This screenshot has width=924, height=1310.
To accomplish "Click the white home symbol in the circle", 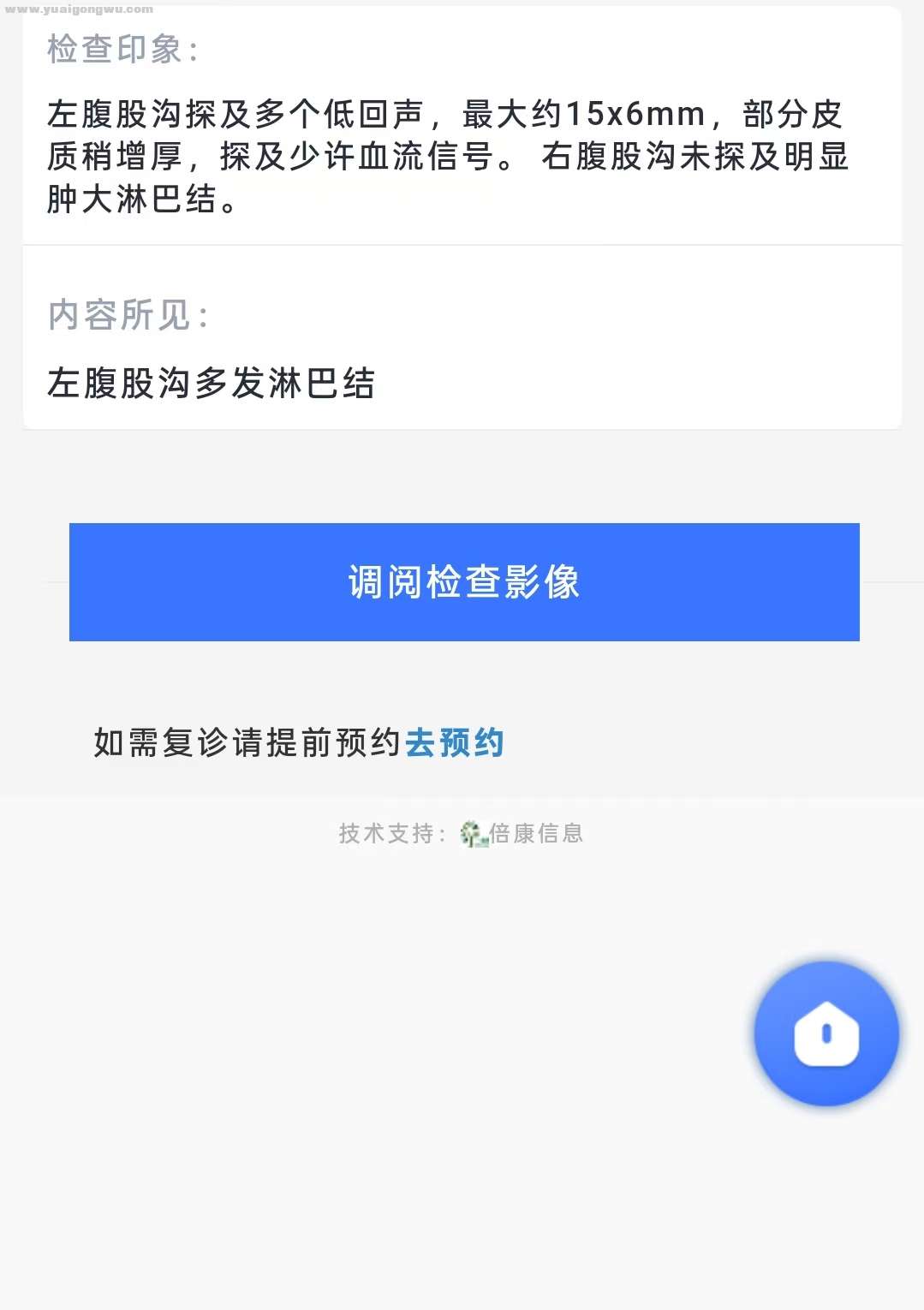I will pyautogui.click(x=825, y=1033).
